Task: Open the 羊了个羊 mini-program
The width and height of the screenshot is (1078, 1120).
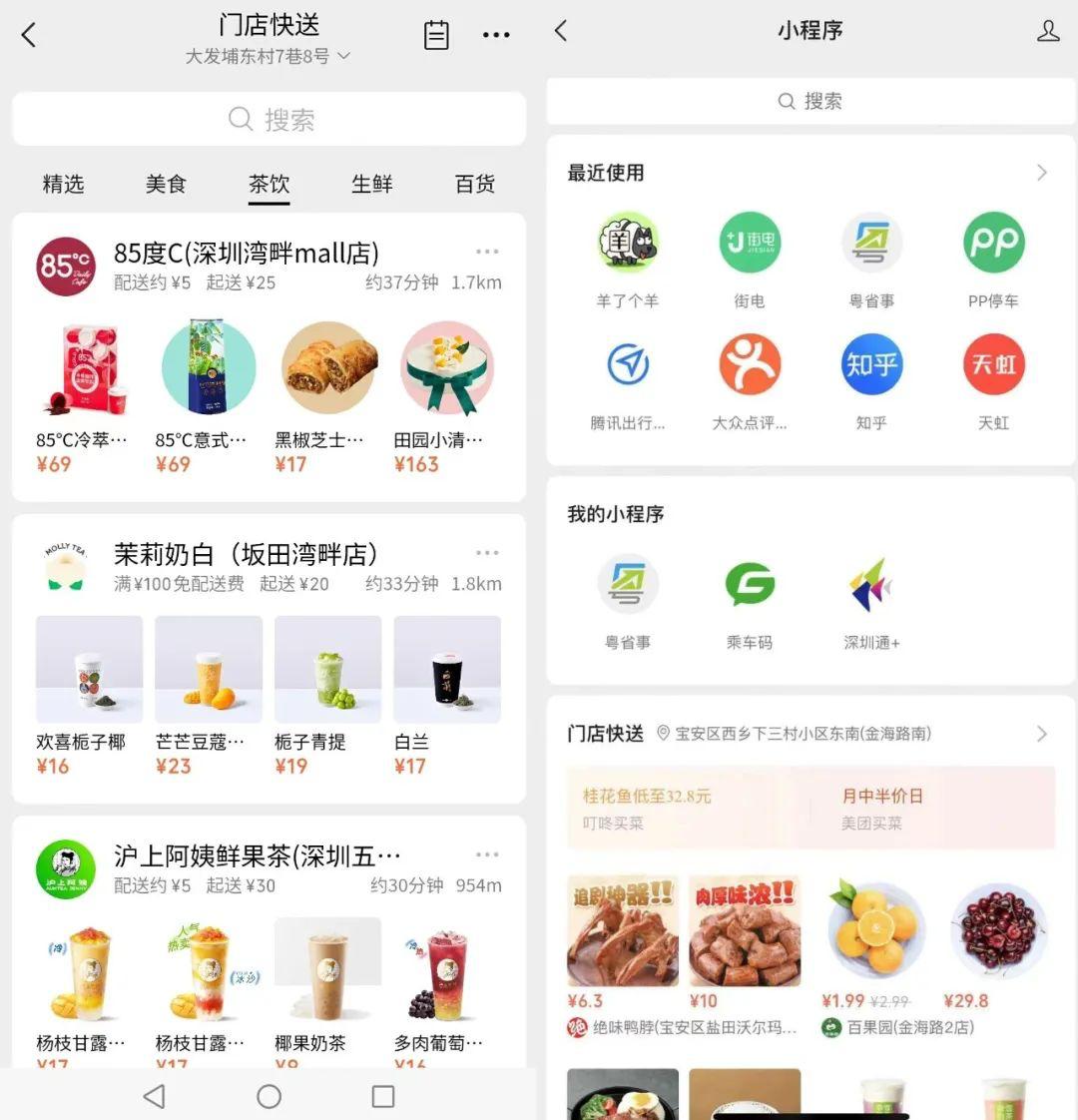Action: (x=627, y=242)
